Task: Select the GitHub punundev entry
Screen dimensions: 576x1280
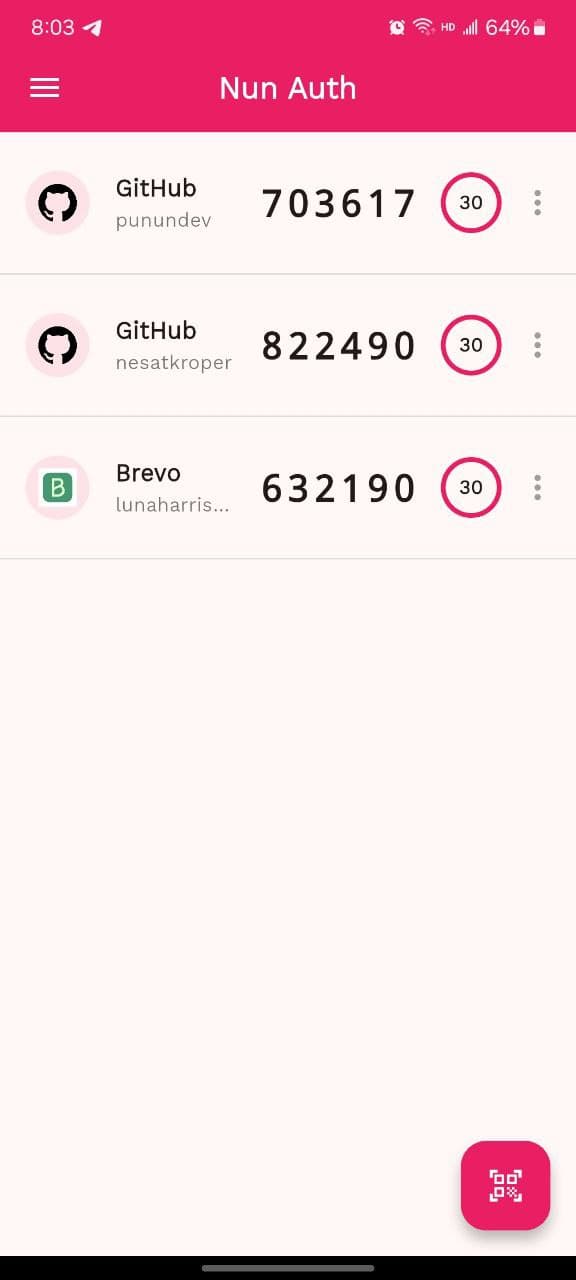Action: pos(288,203)
